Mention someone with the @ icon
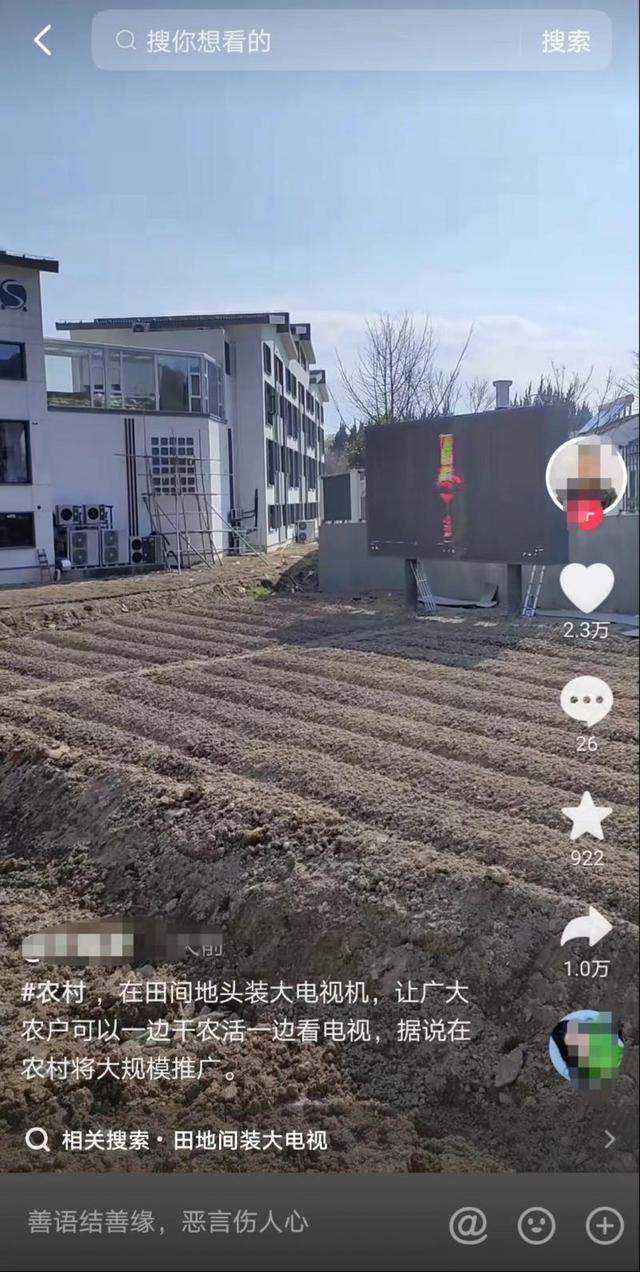This screenshot has height=1272, width=640. (x=468, y=1225)
